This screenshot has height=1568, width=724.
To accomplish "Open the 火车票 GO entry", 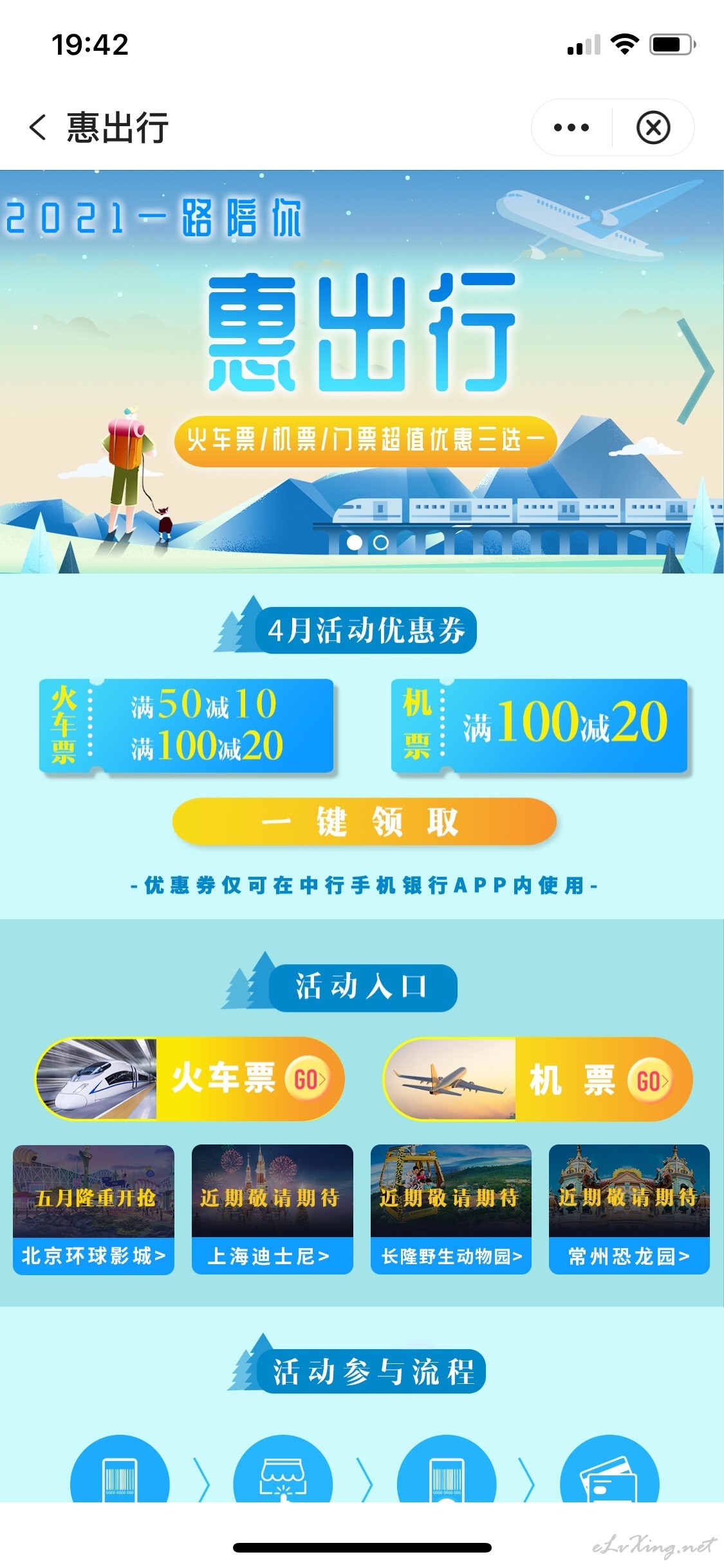I will (x=189, y=1079).
